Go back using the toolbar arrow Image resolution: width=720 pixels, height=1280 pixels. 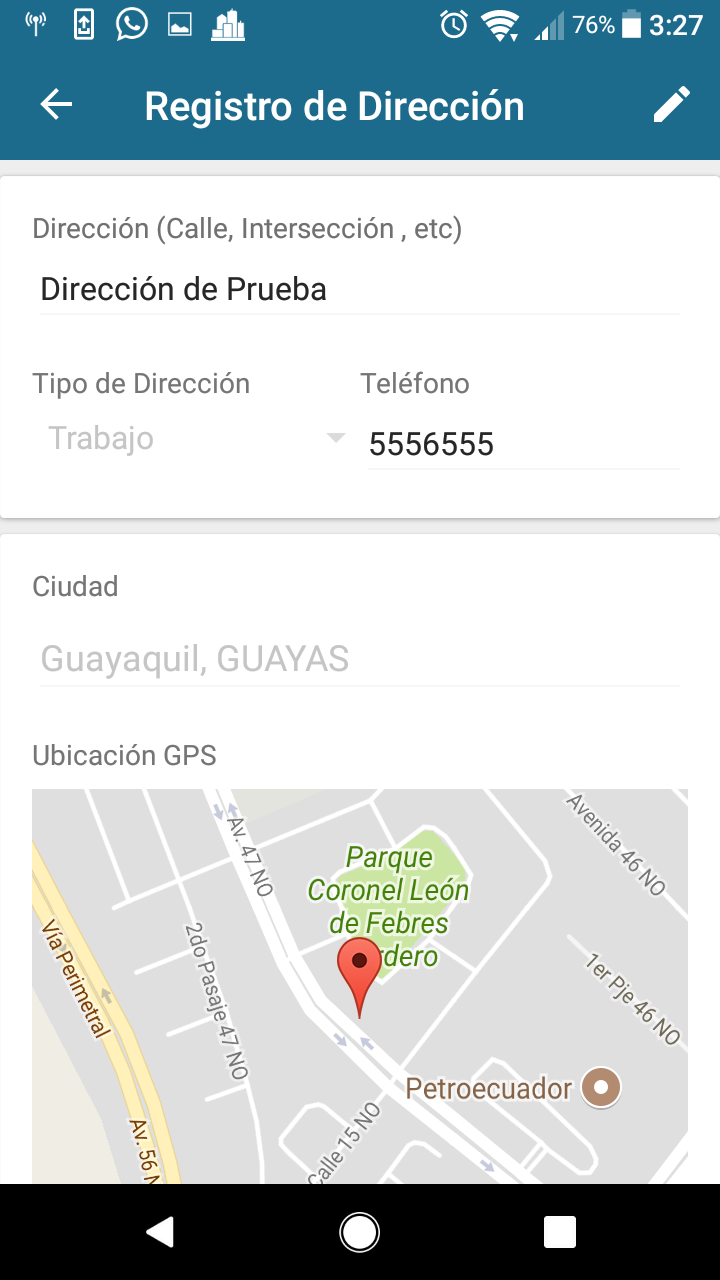pos(57,105)
